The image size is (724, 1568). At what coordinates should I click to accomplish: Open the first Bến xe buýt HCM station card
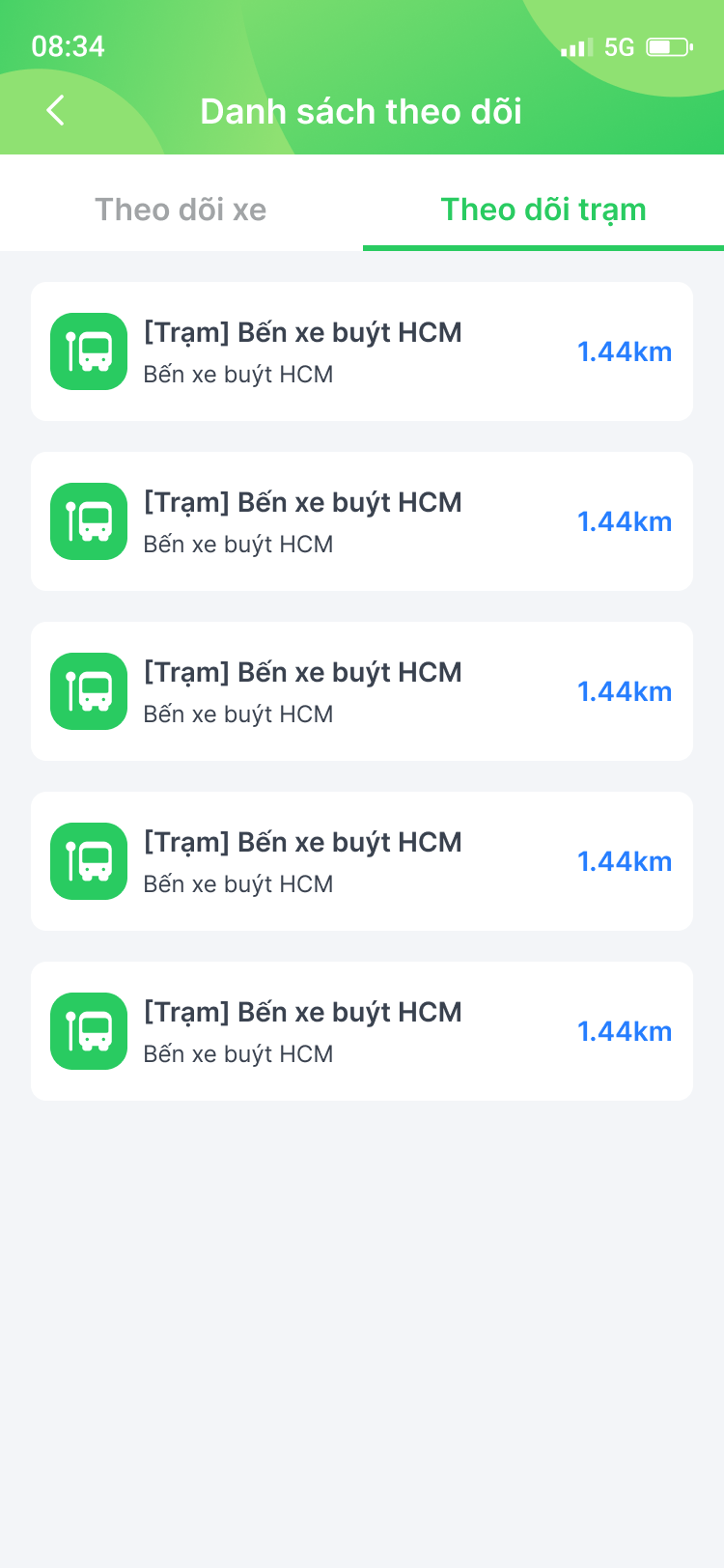click(362, 351)
